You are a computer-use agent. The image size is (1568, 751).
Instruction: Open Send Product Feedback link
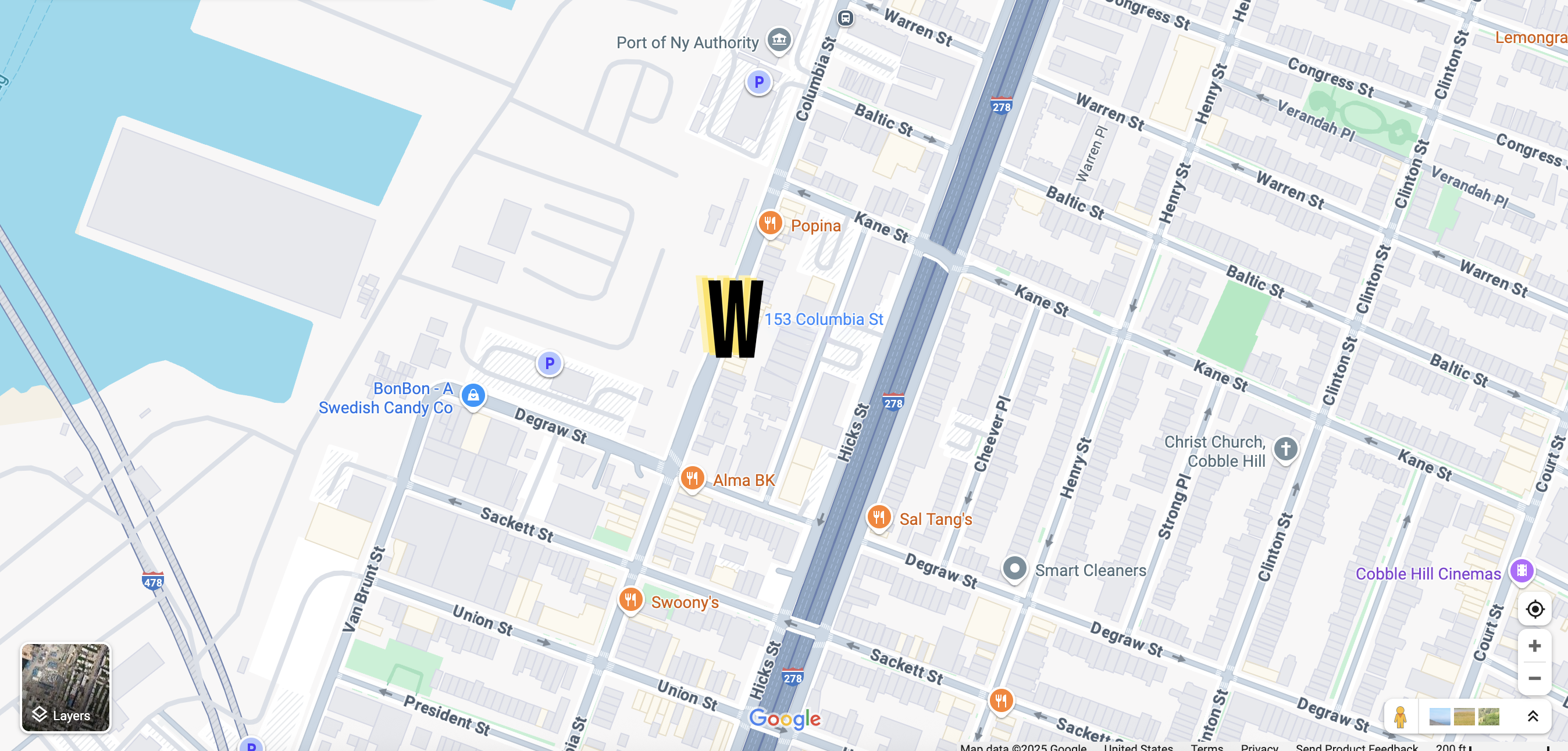1356,747
